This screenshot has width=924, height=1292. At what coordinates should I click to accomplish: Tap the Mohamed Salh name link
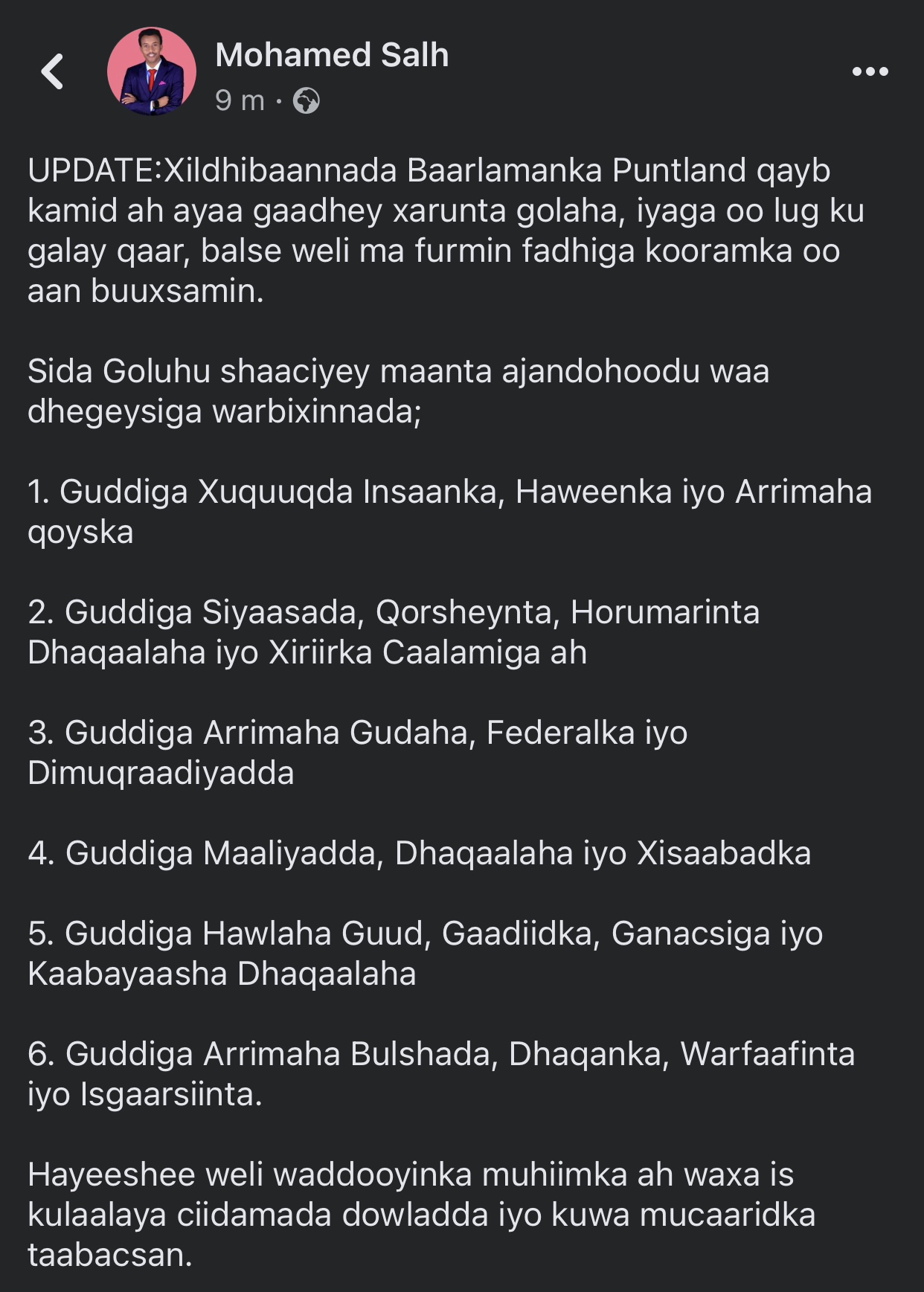pyautogui.click(x=332, y=55)
